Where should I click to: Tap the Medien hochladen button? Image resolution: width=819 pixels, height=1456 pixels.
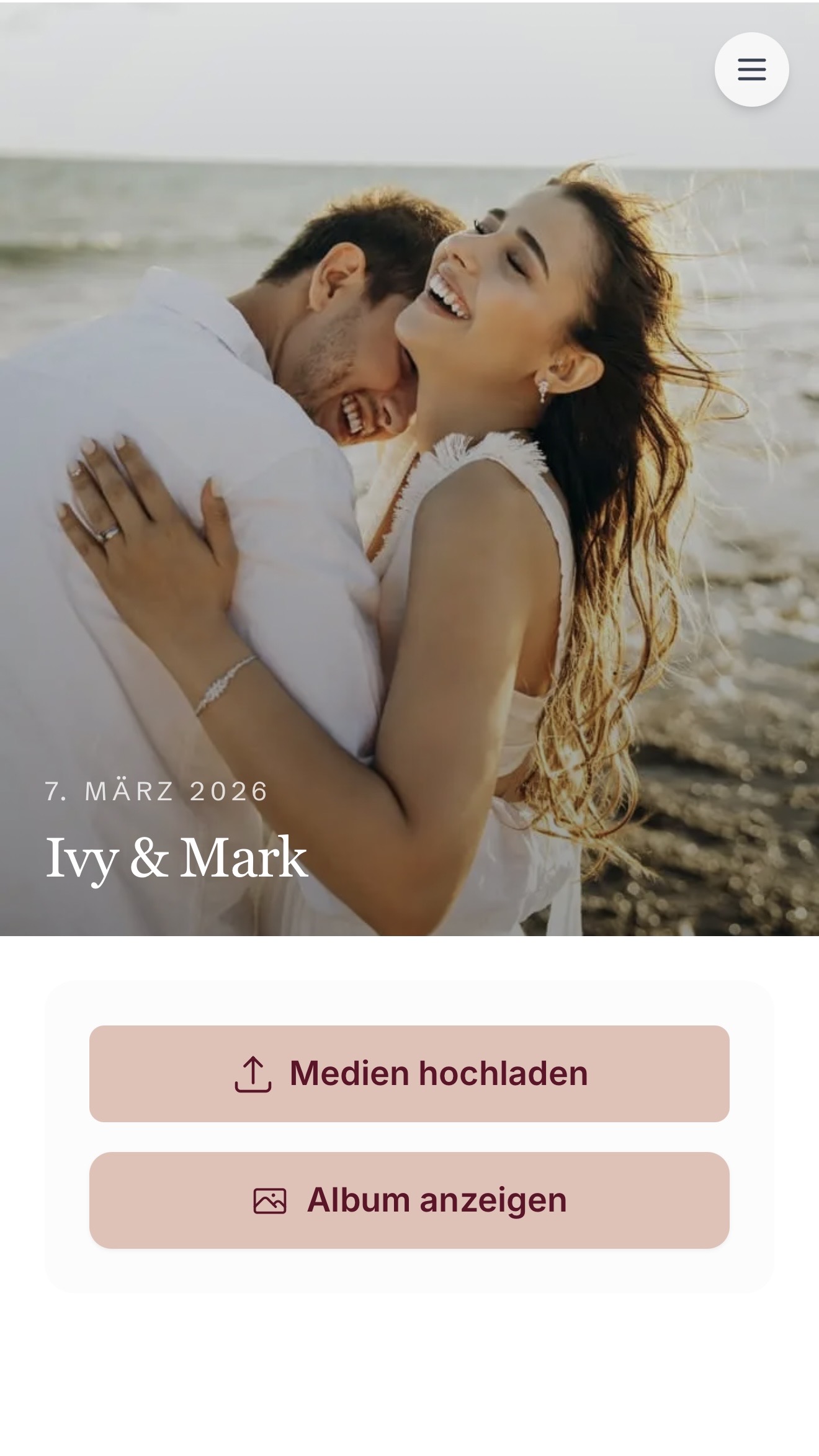click(x=409, y=1073)
